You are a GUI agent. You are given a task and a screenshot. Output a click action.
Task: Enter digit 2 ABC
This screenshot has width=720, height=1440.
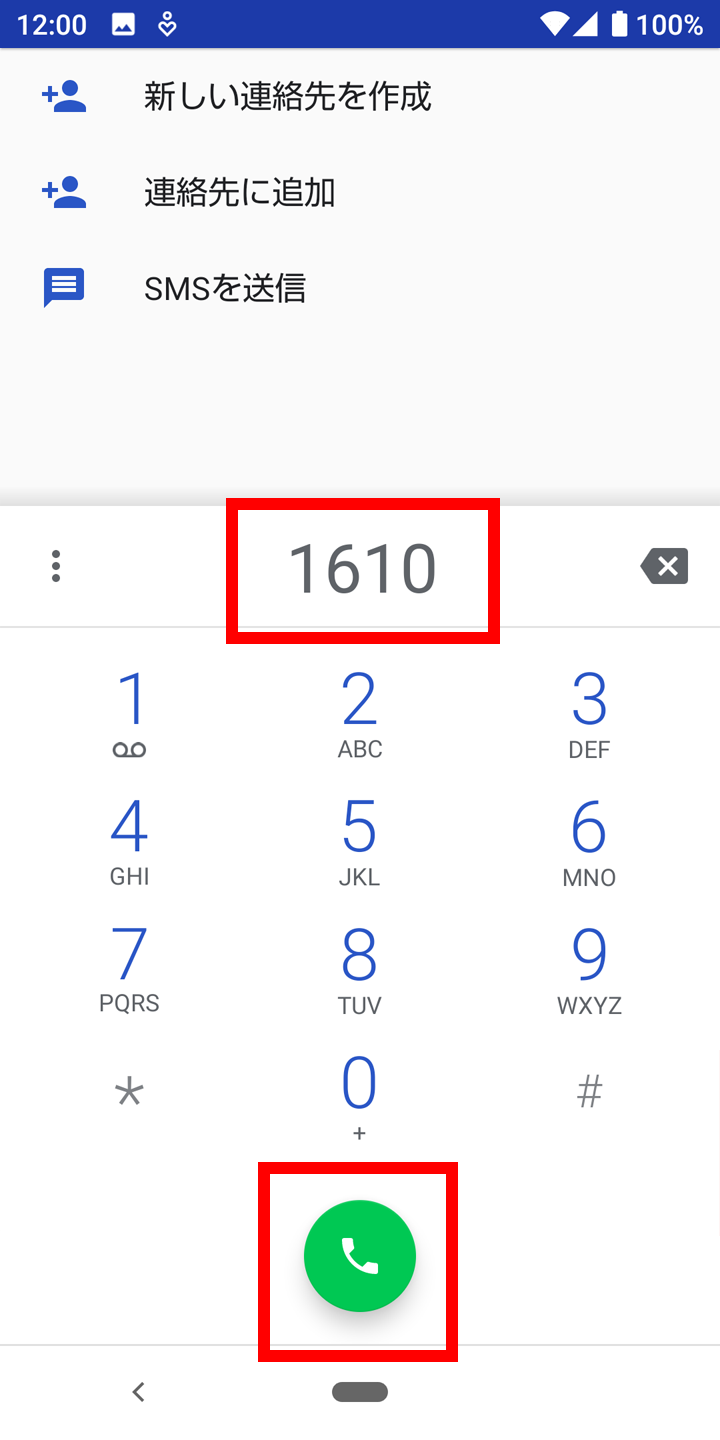[360, 714]
